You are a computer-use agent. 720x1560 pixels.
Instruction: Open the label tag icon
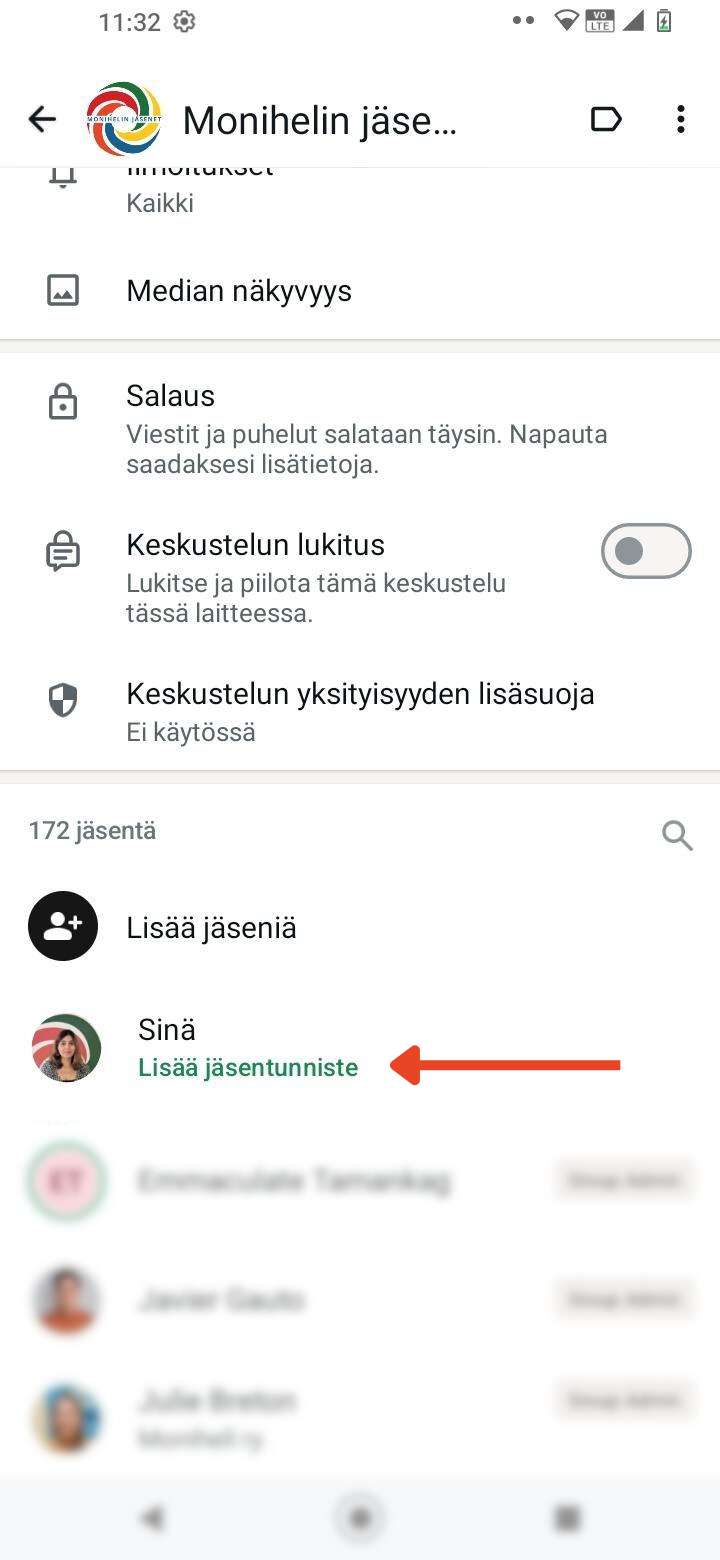[606, 120]
